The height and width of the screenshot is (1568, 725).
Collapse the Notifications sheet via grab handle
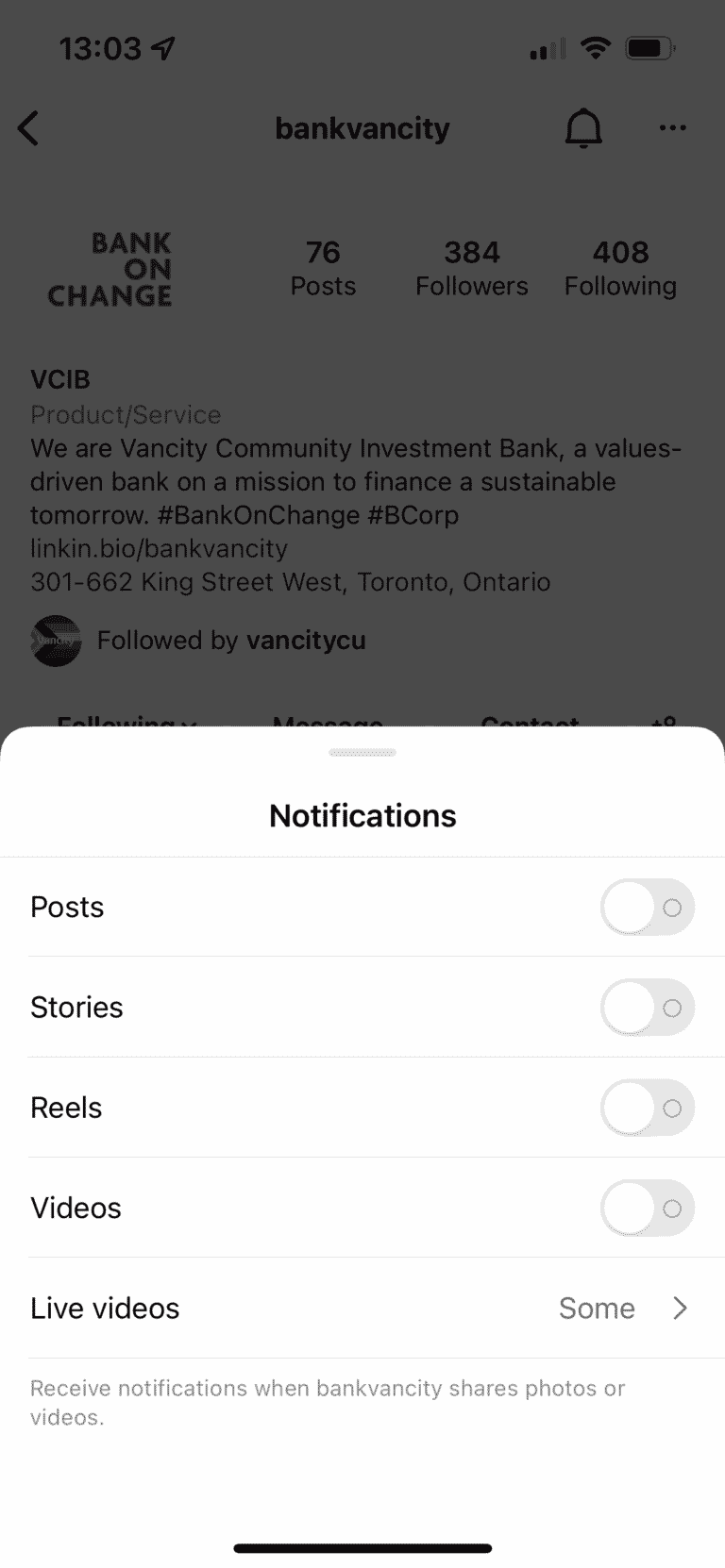362,752
